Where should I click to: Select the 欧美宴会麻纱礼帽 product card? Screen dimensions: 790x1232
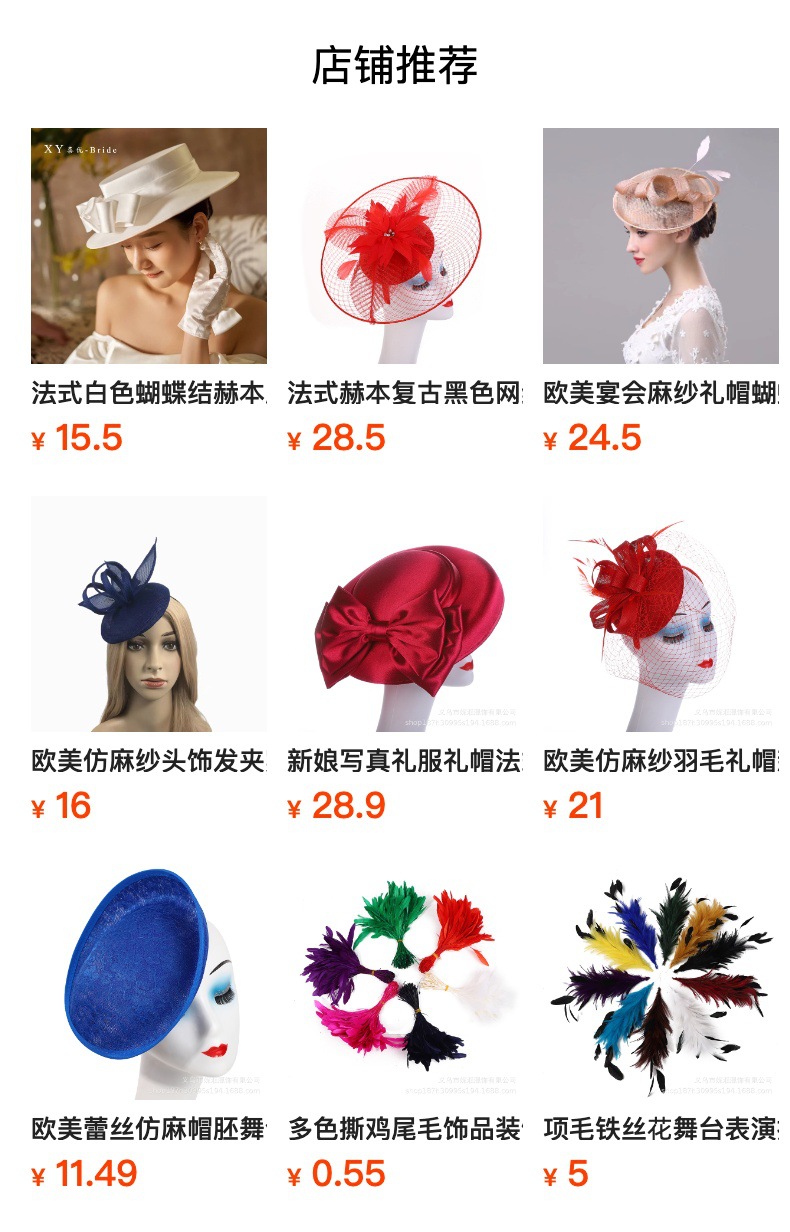tap(661, 246)
